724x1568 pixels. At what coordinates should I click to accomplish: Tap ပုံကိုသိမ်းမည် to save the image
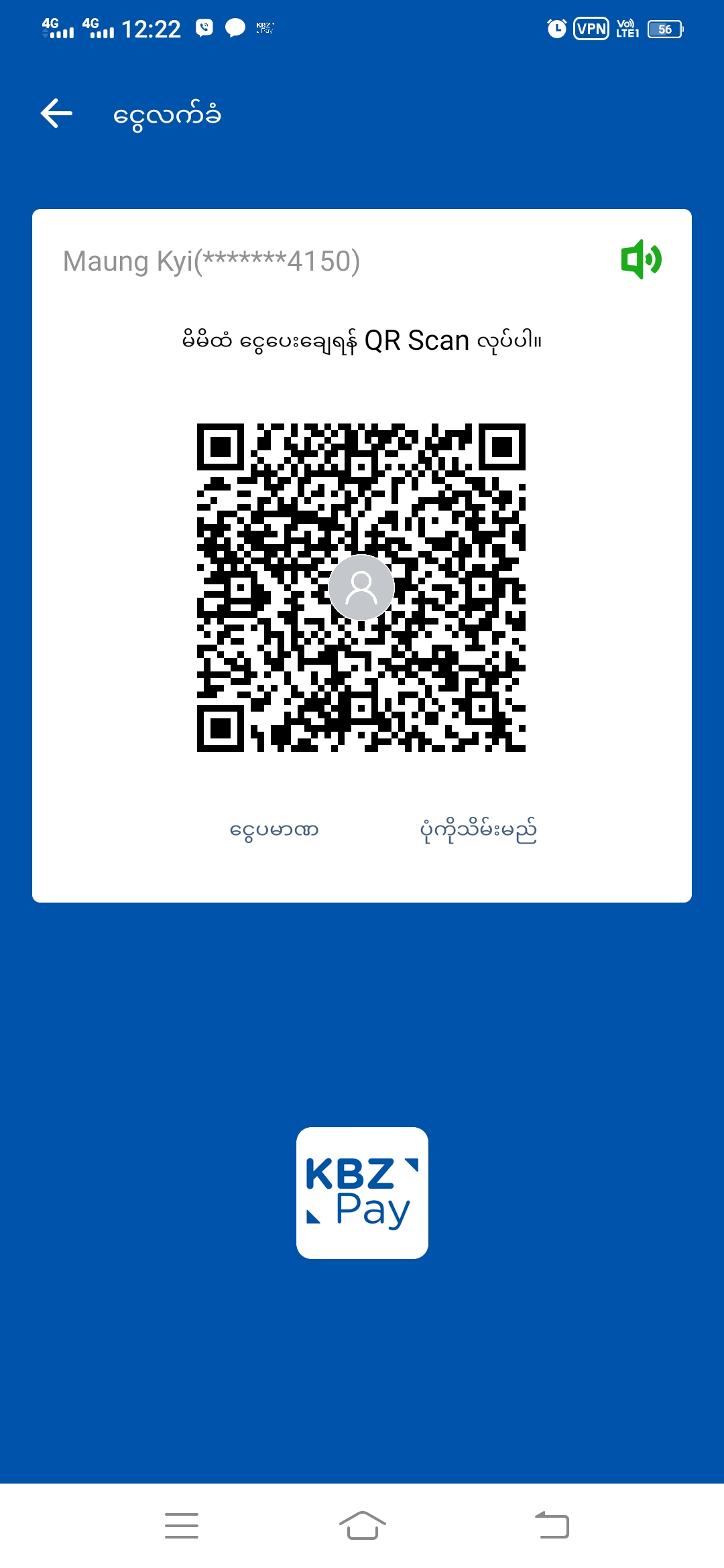pos(478,830)
